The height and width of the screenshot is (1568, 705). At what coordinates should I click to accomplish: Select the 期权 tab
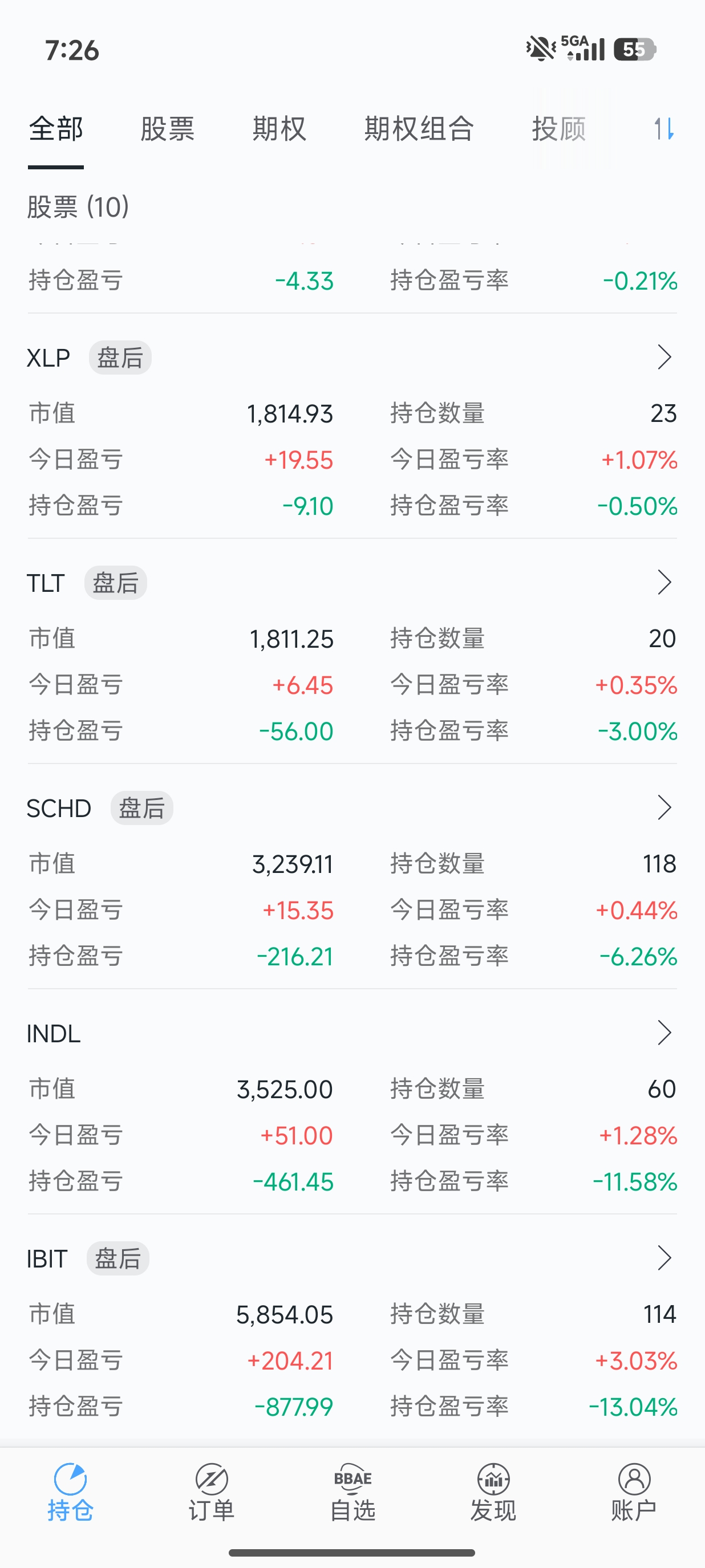click(279, 129)
